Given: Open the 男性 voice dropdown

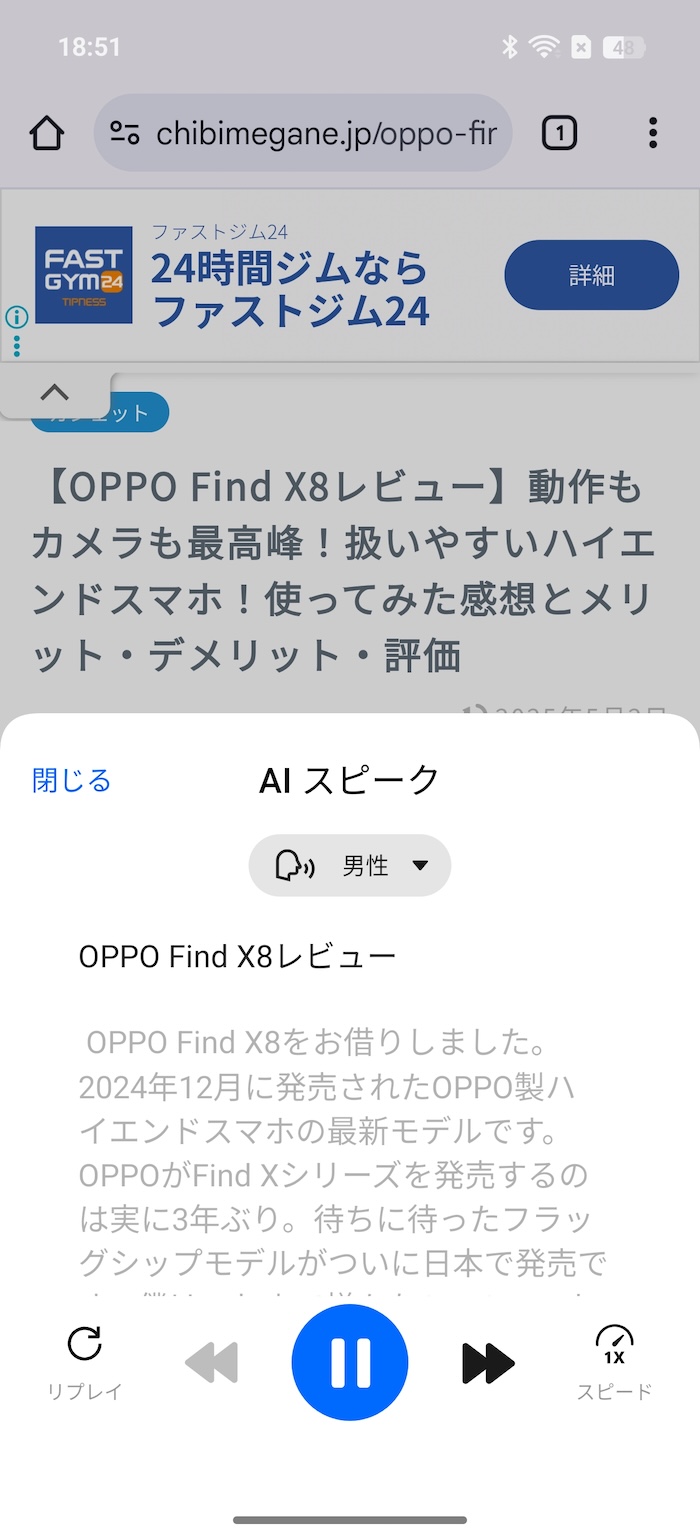Looking at the screenshot, I should (x=350, y=865).
